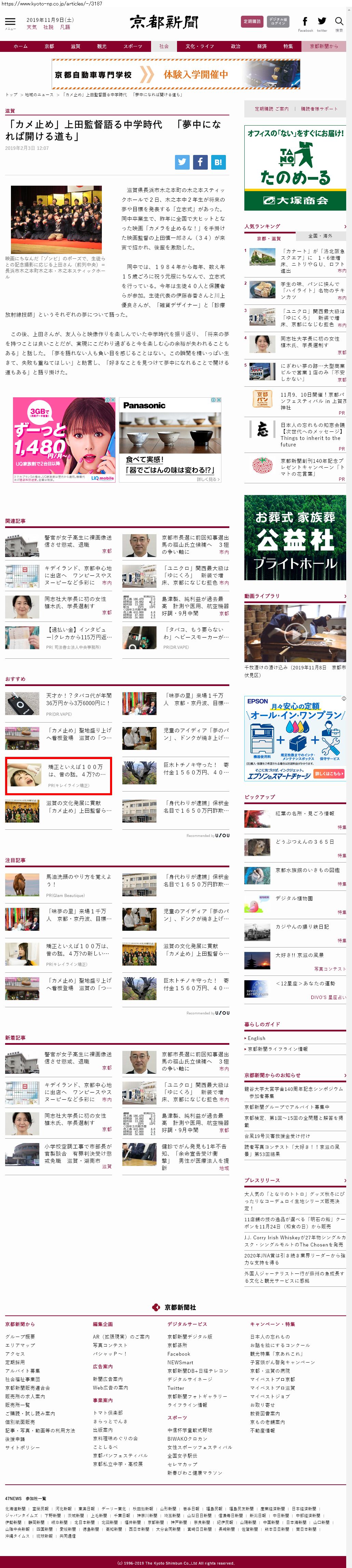Tap the デジタル版ログイン button

tap(278, 21)
